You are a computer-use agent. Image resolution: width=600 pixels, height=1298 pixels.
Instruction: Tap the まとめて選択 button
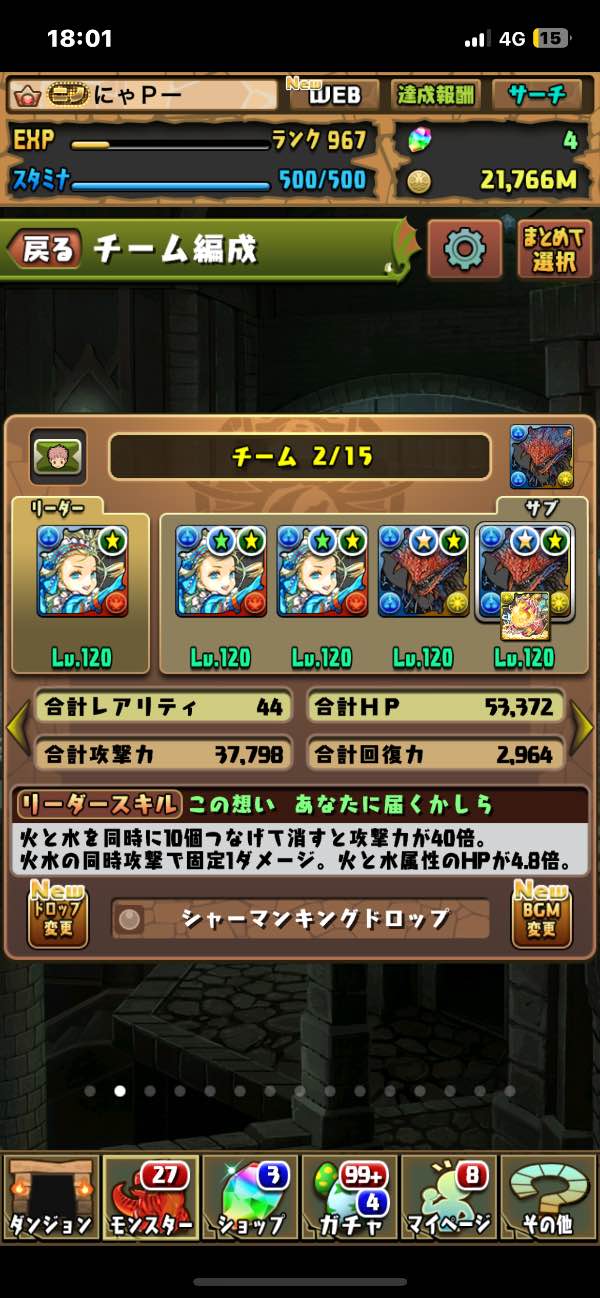(554, 249)
